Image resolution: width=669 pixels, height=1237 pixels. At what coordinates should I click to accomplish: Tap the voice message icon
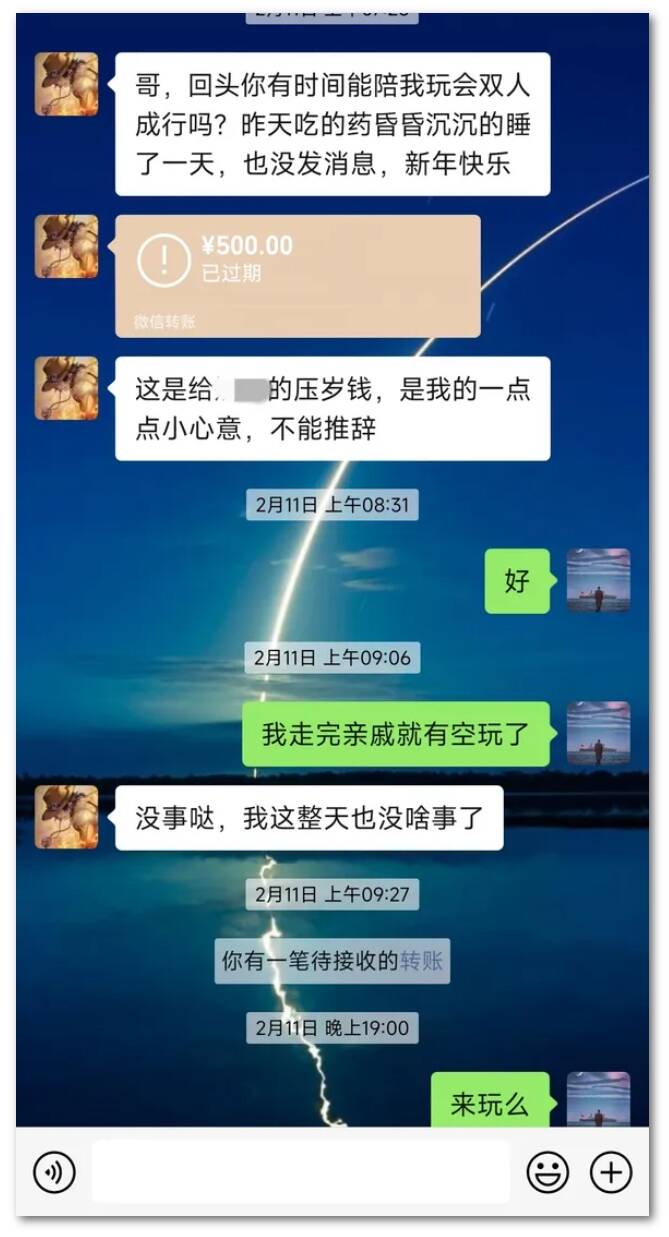pyautogui.click(x=54, y=1172)
